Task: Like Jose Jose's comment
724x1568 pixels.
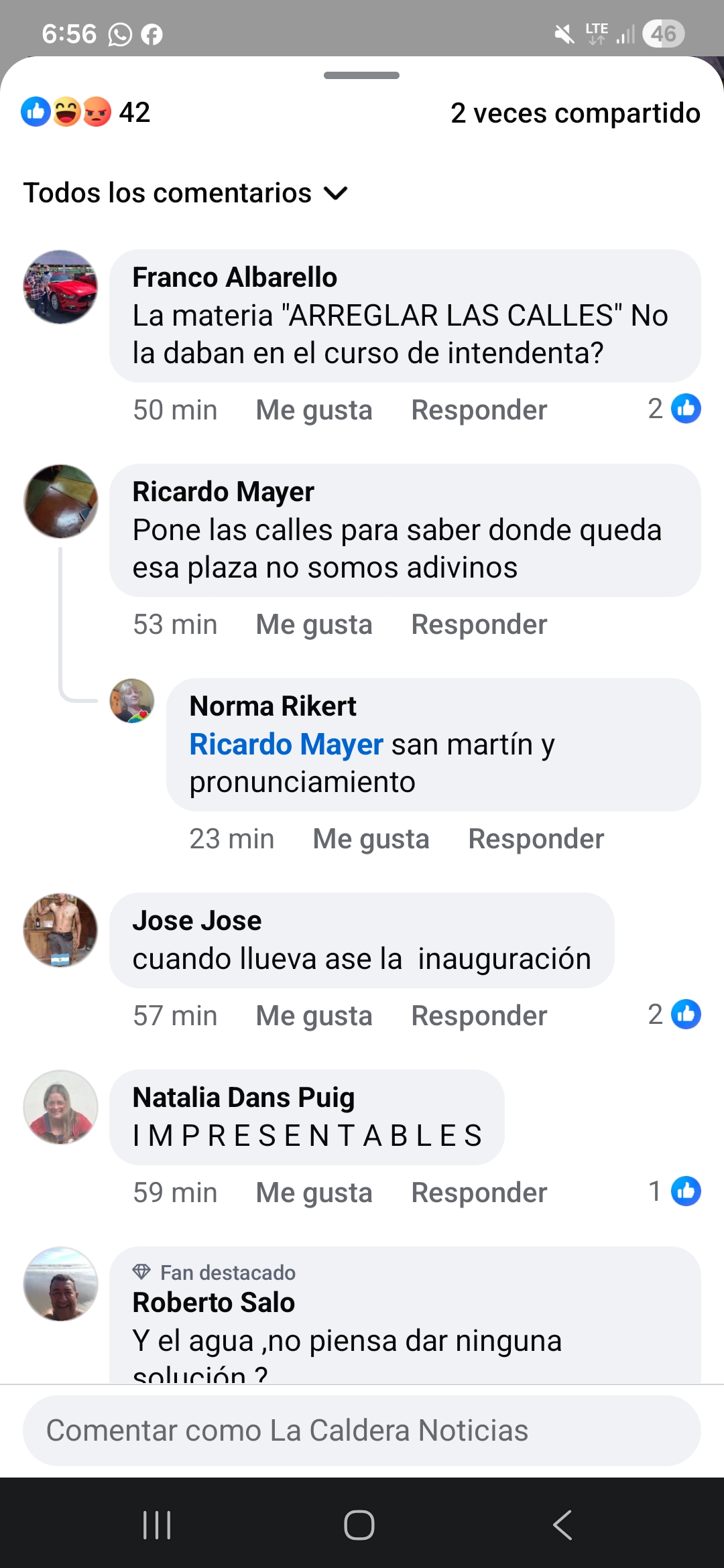Action: click(x=314, y=1016)
